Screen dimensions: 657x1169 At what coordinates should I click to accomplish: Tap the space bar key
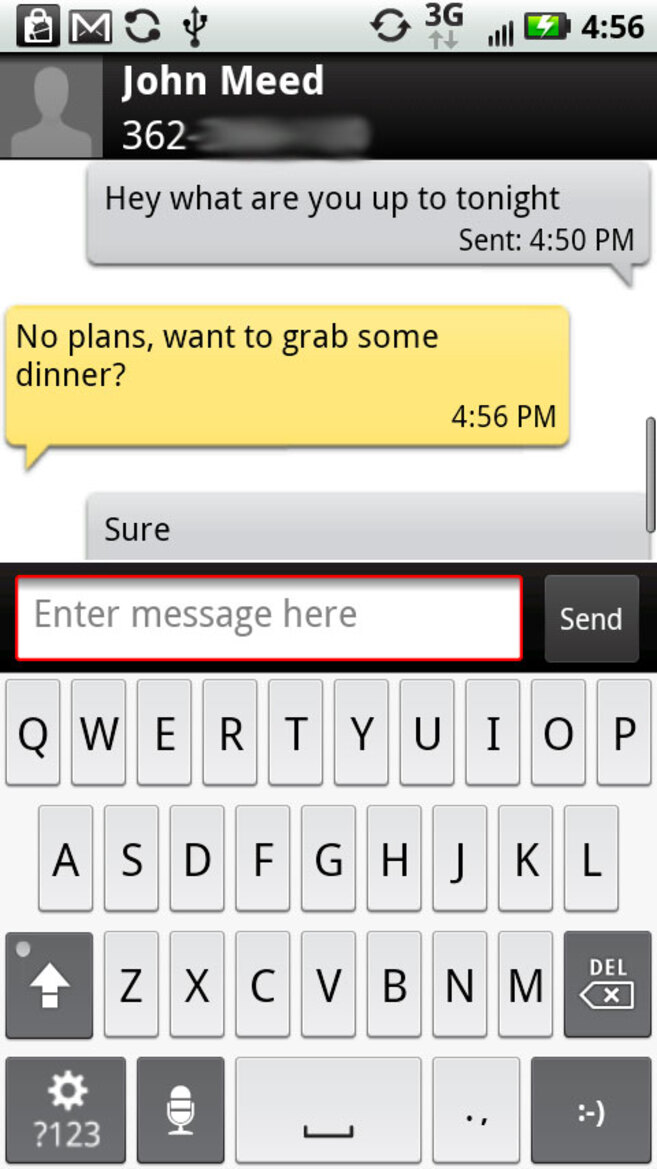[328, 1110]
